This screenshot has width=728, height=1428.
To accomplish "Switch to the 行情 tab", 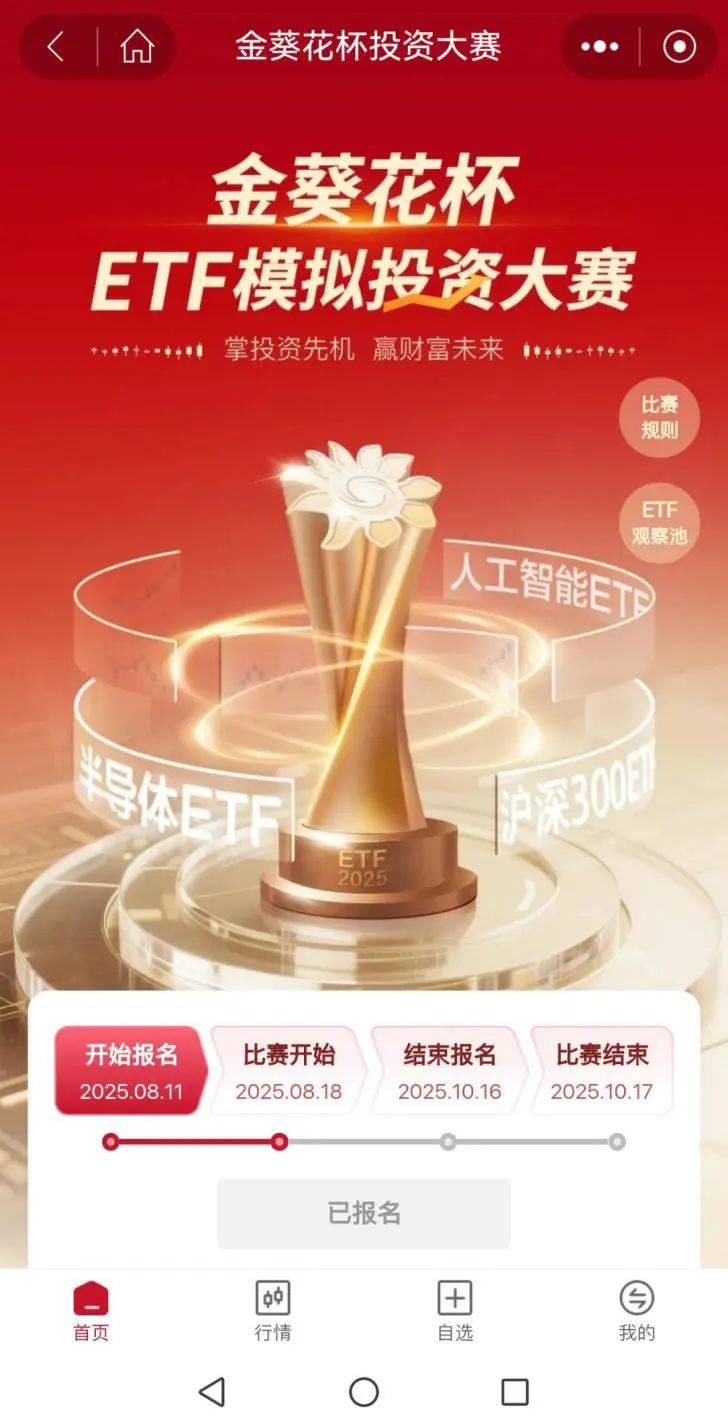I will click(273, 1312).
